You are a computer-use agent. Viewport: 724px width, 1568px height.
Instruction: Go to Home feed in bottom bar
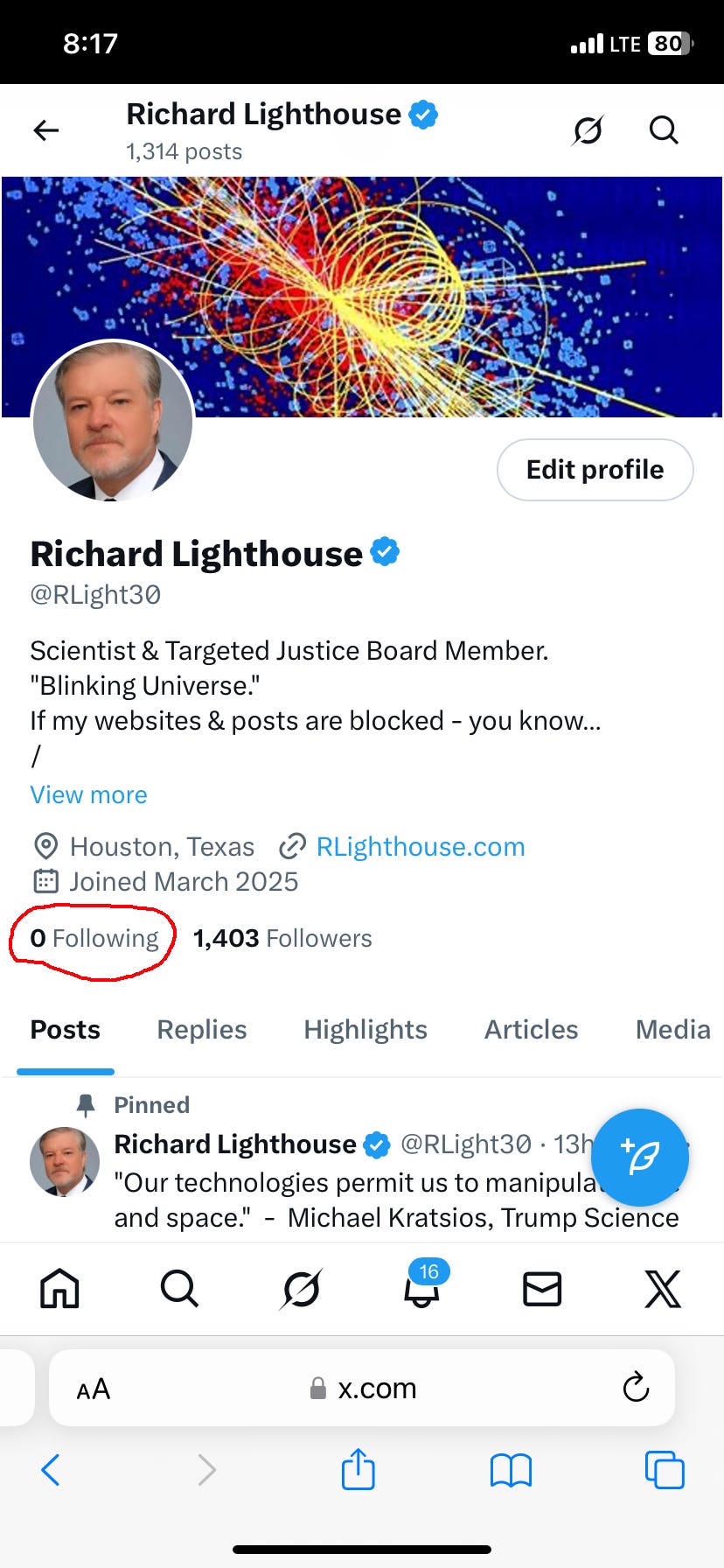(60, 1289)
